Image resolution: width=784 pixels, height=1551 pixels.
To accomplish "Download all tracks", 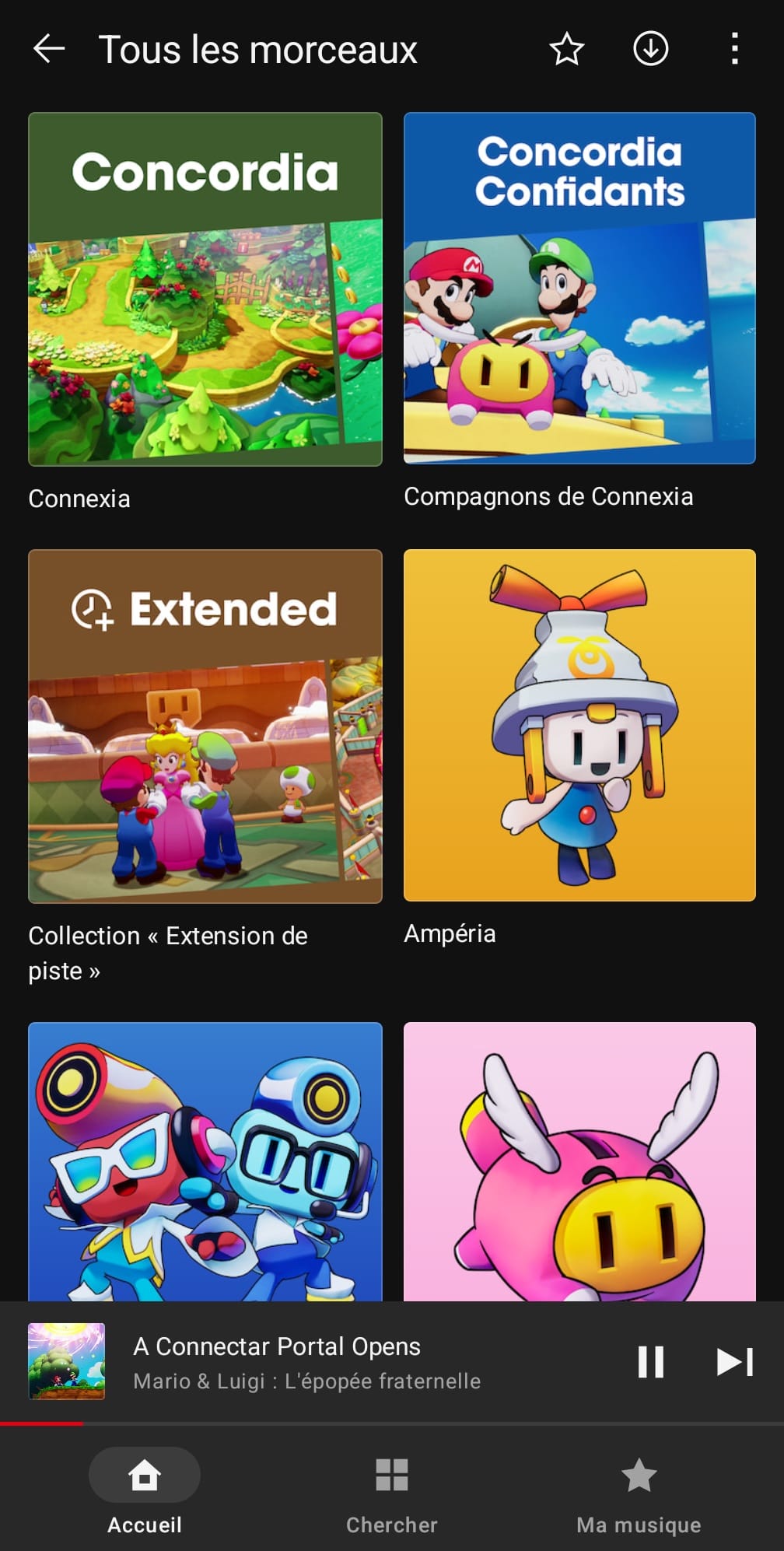I will click(650, 49).
